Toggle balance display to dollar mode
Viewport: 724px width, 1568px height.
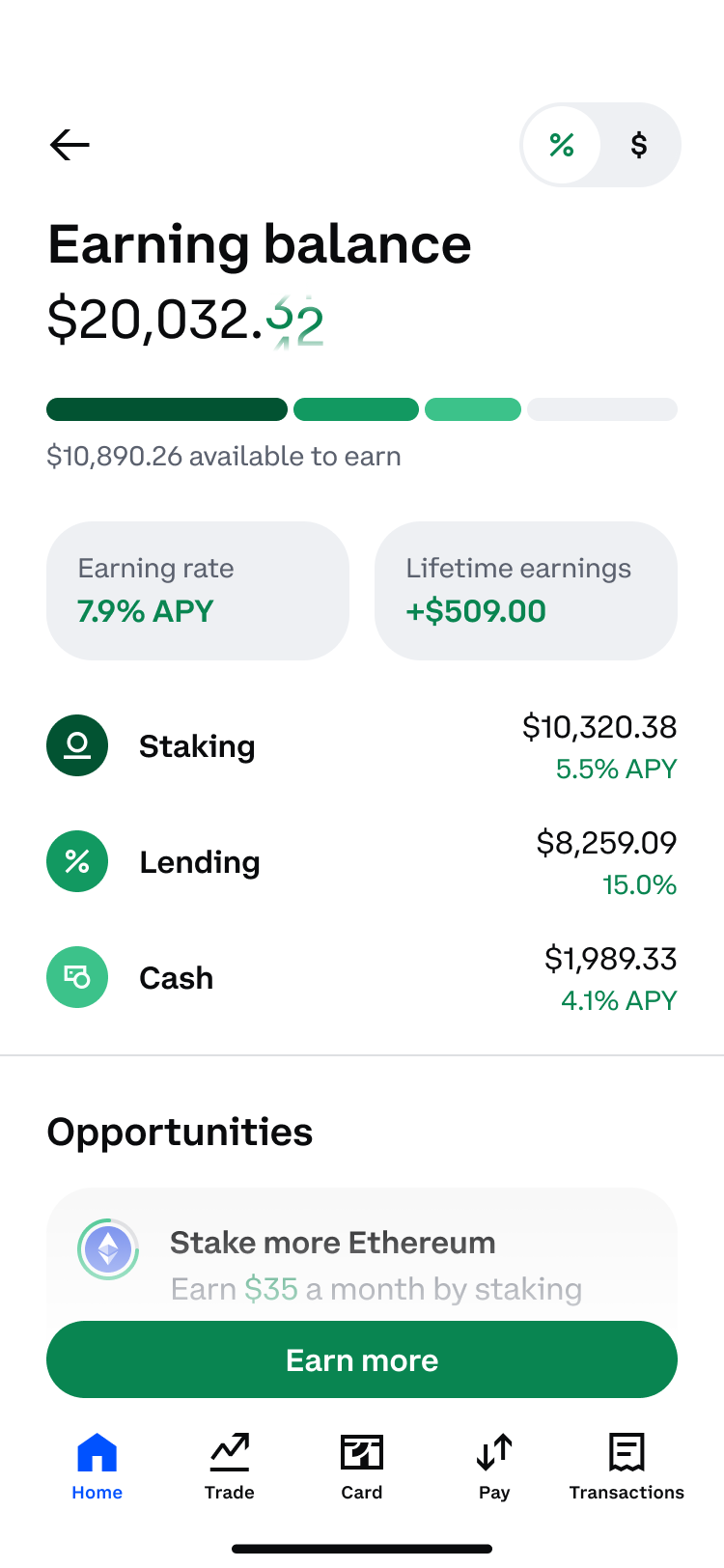(638, 145)
